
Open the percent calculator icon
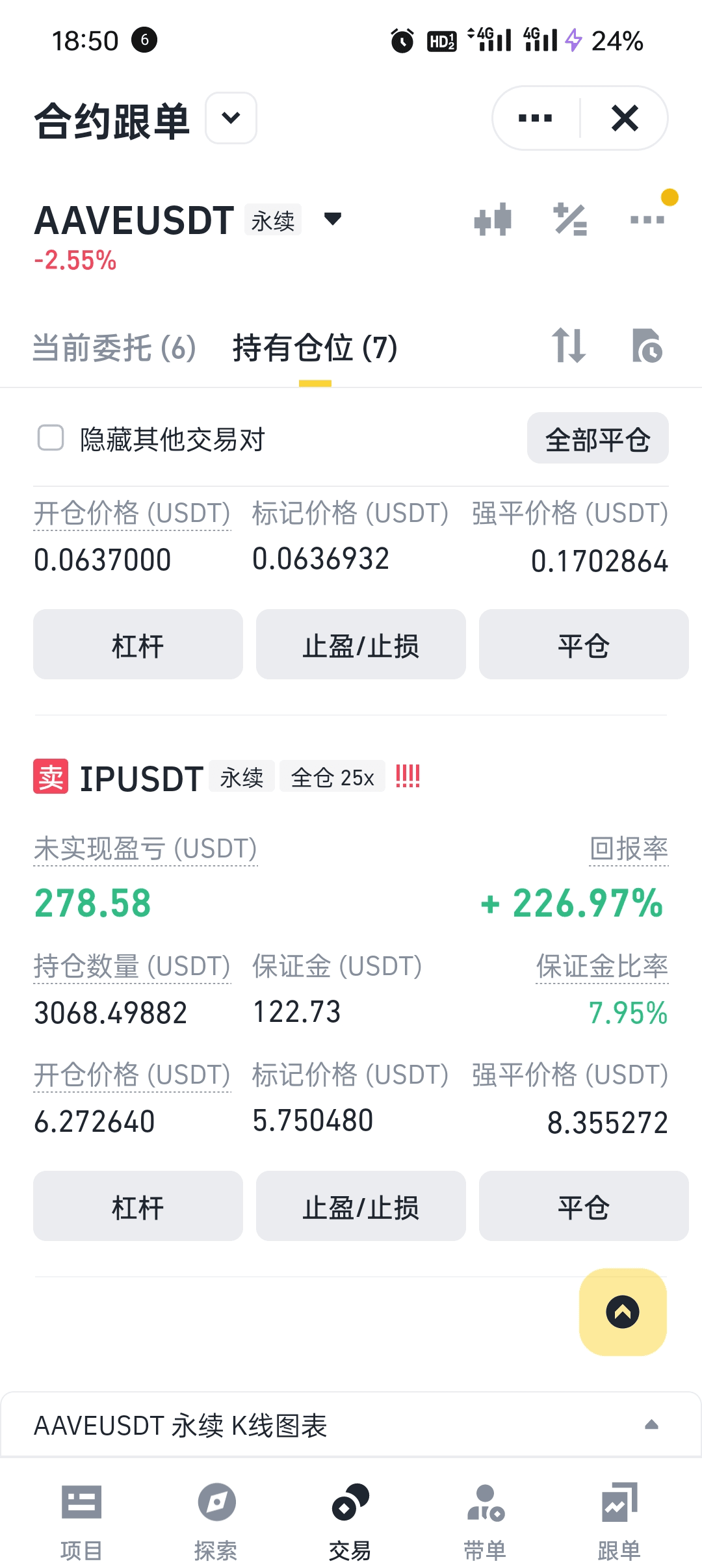coord(570,220)
